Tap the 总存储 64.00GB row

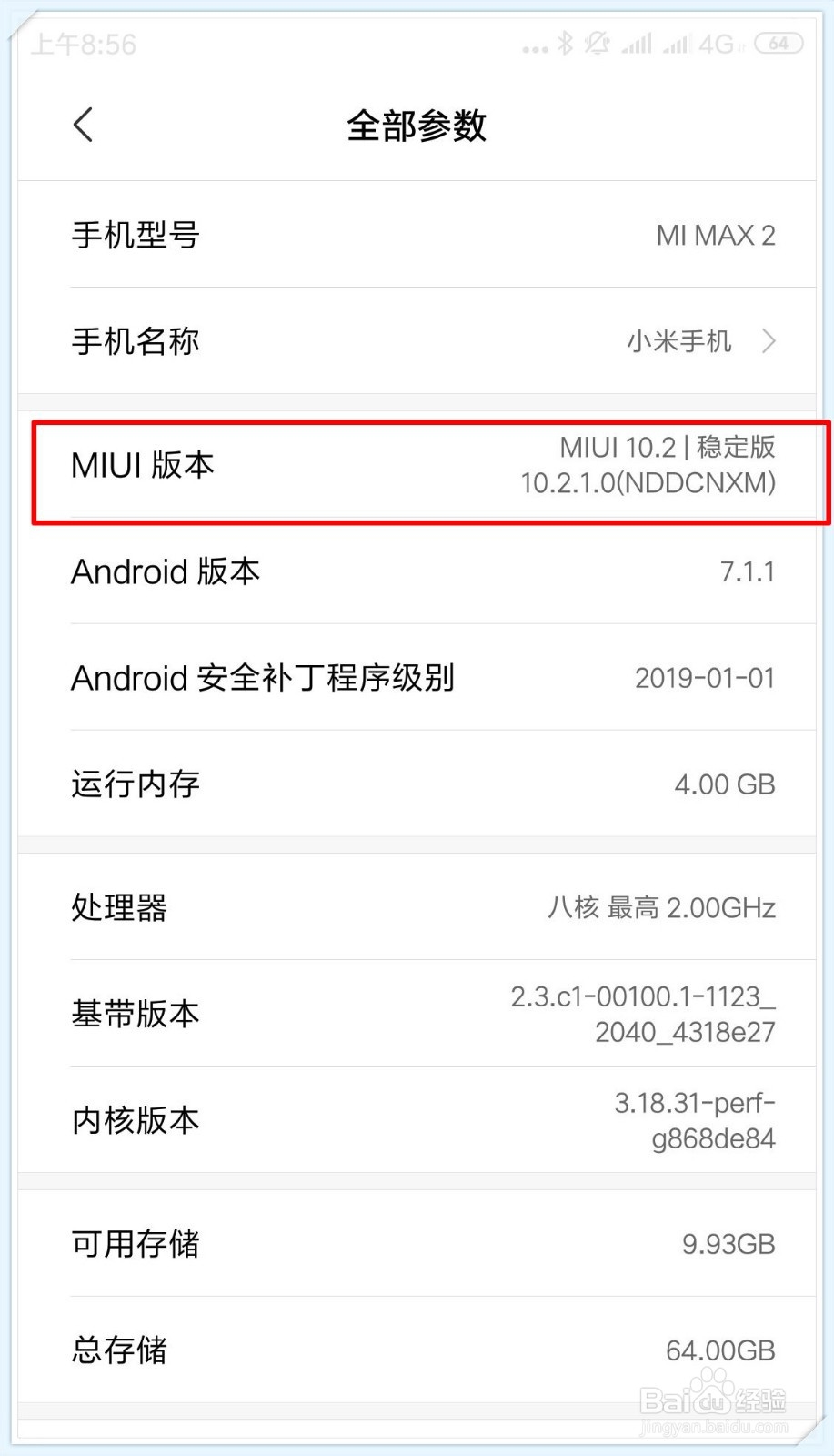418,1350
